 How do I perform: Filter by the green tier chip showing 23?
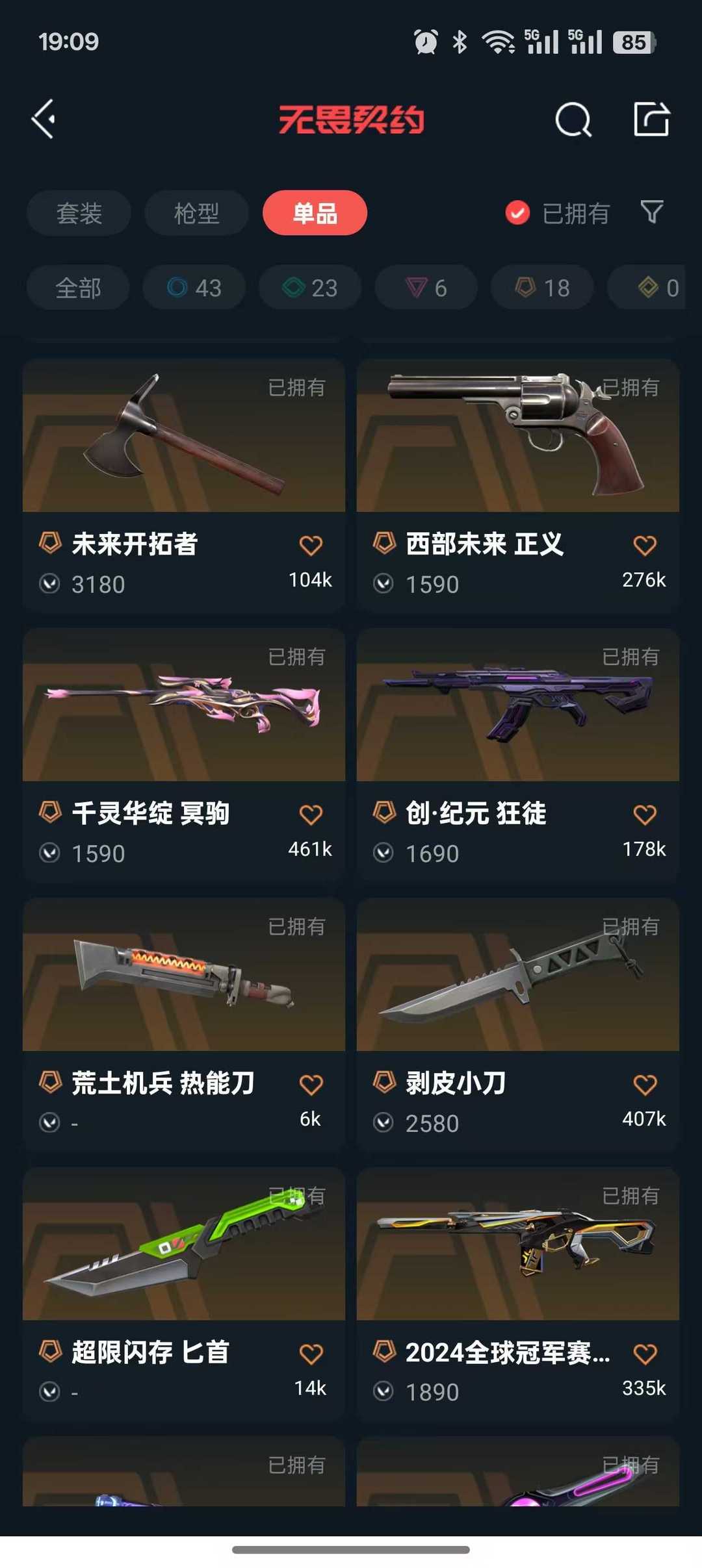[310, 288]
